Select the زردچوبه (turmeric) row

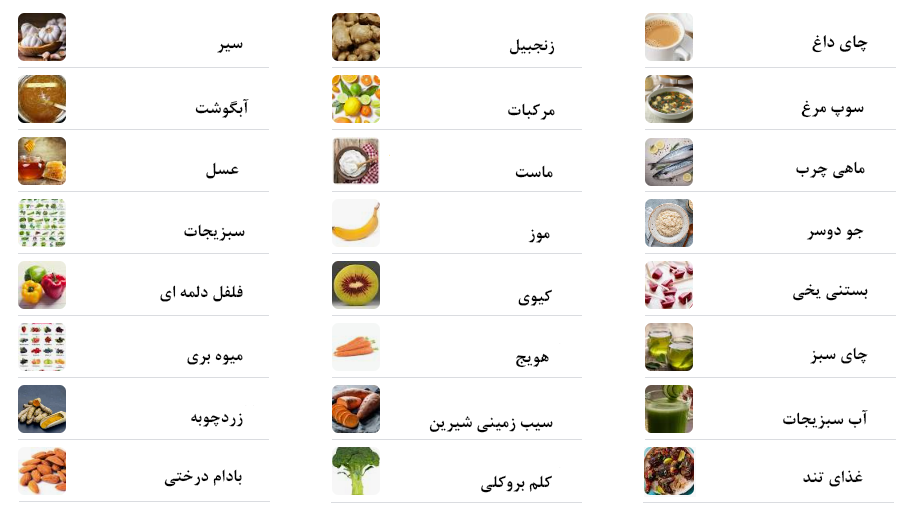(143, 417)
